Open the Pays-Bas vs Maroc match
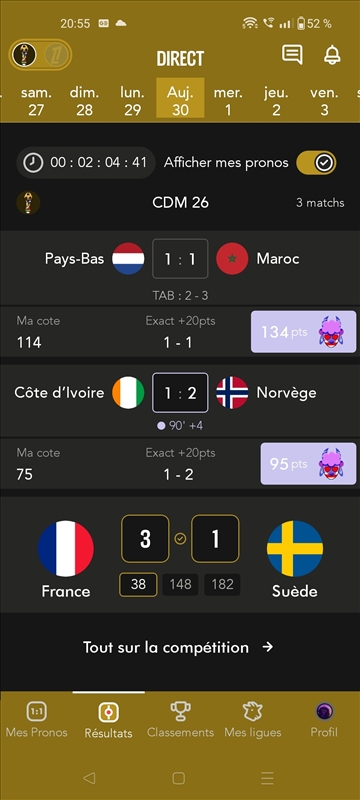The height and width of the screenshot is (800, 360). pyautogui.click(x=180, y=267)
